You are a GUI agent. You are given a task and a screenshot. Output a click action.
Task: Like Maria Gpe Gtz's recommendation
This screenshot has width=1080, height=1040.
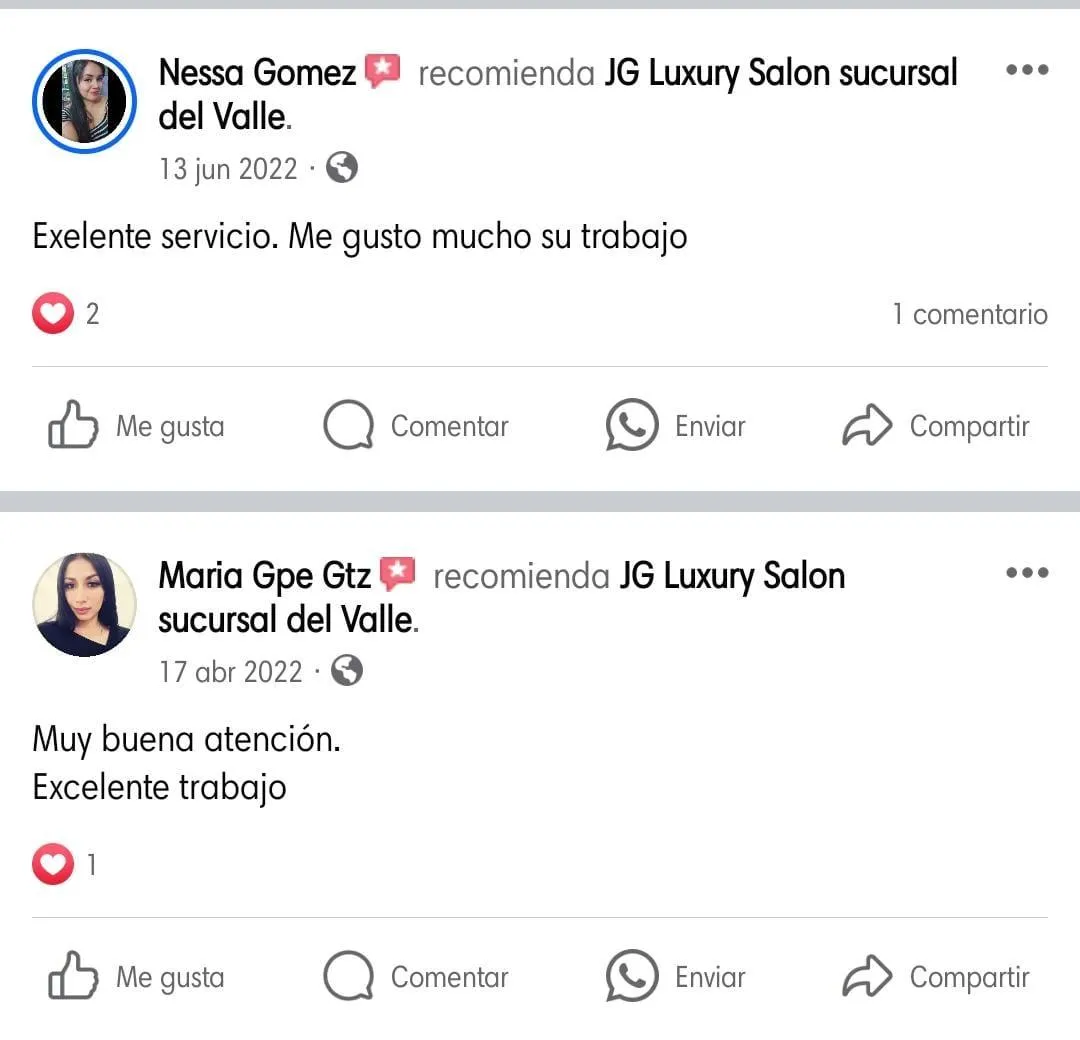(136, 977)
